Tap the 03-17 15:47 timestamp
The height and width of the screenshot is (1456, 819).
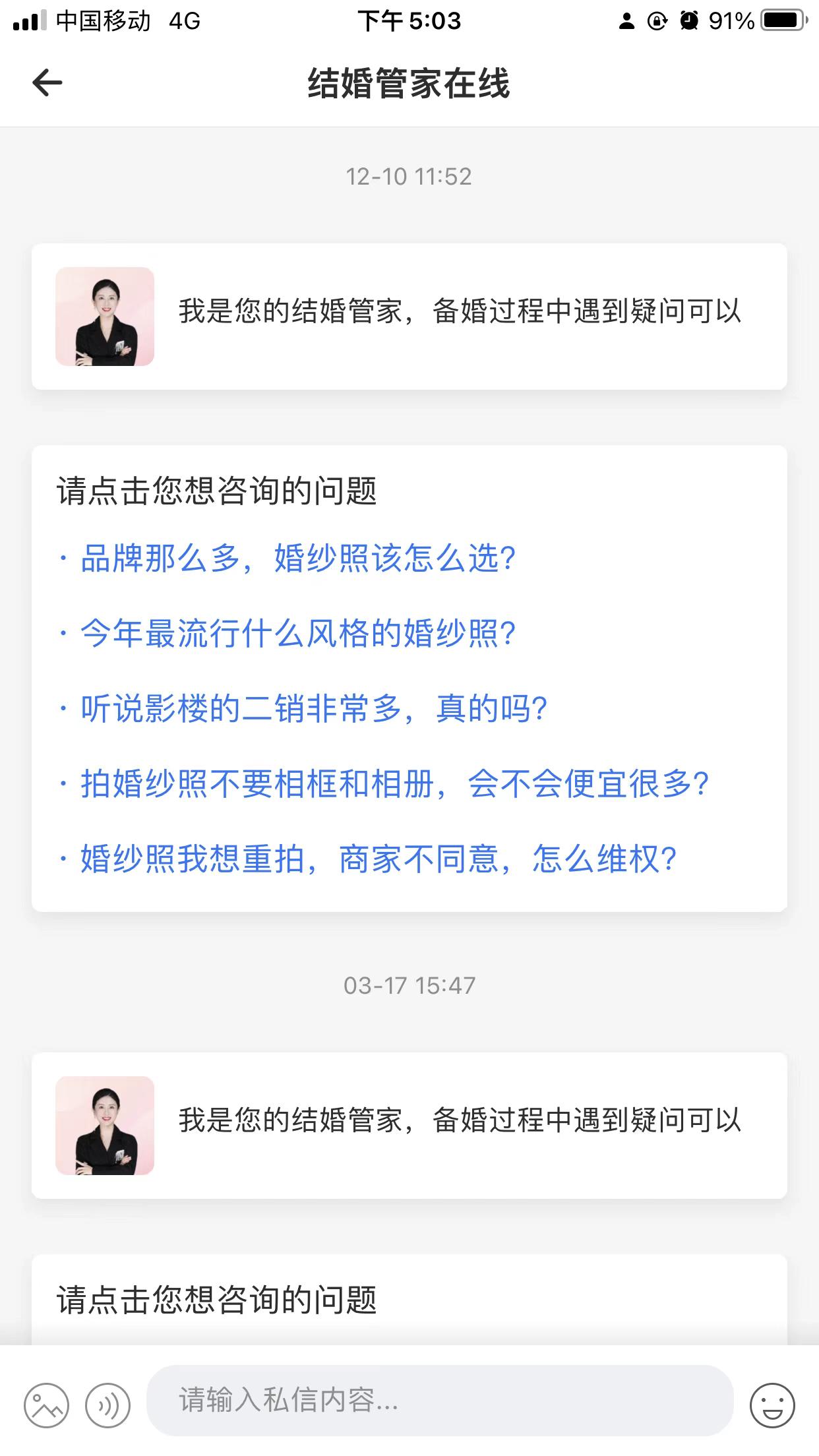point(409,985)
